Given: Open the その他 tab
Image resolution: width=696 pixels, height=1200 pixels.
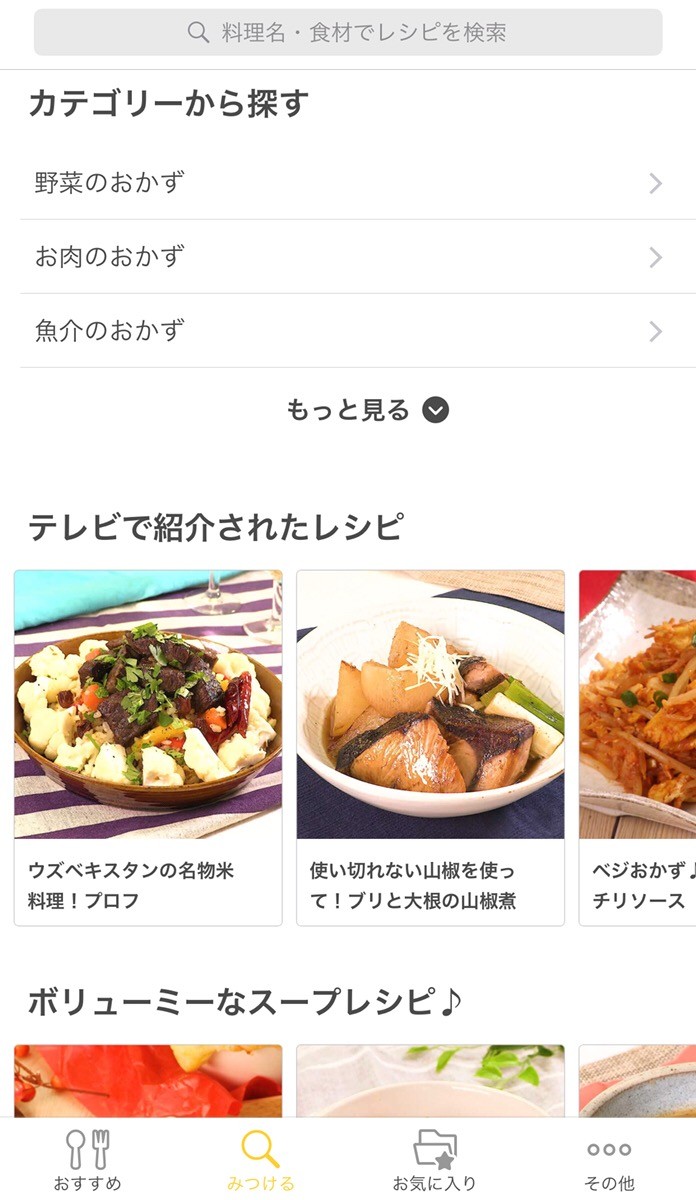Looking at the screenshot, I should click(609, 1160).
